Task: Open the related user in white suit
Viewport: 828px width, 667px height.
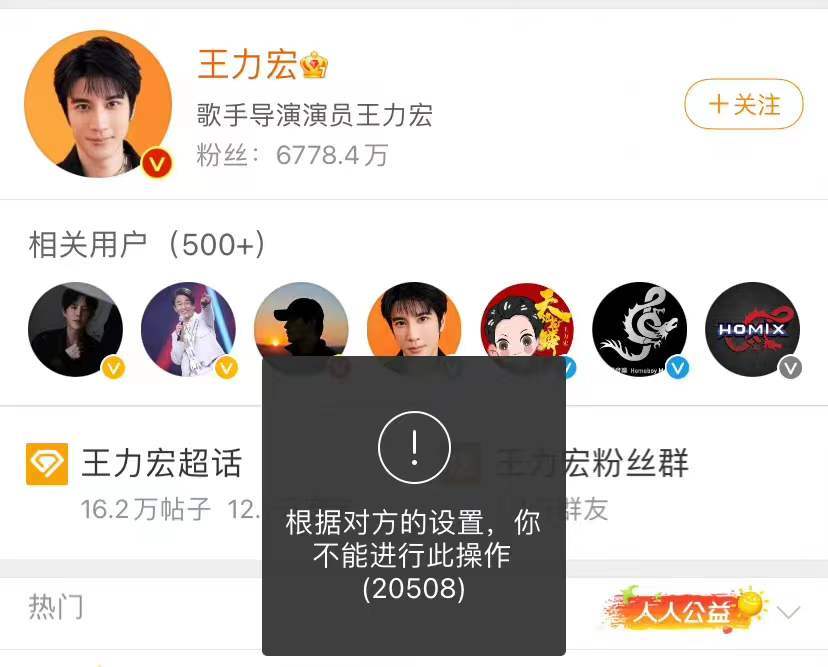Action: (188, 329)
